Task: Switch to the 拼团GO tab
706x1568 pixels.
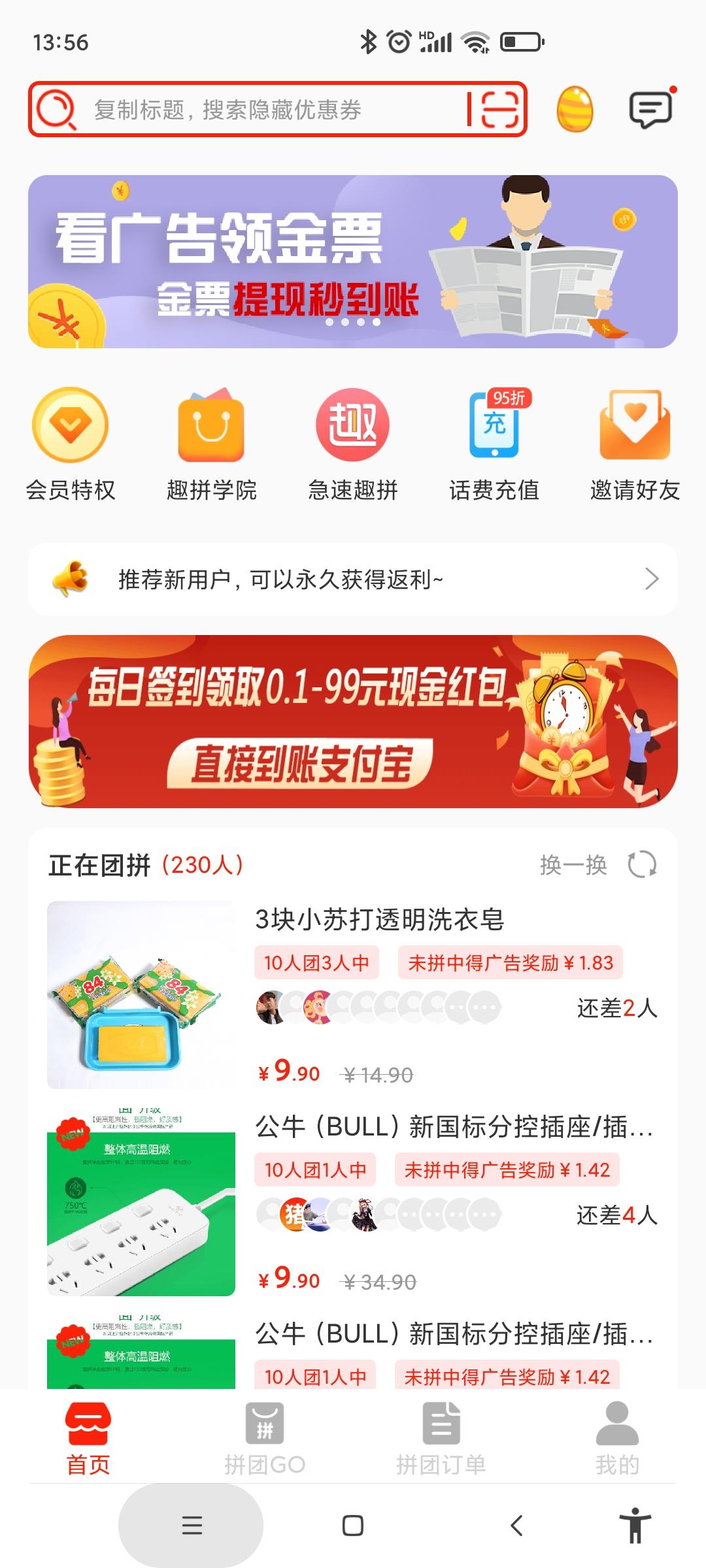Action: pyautogui.click(x=265, y=1439)
